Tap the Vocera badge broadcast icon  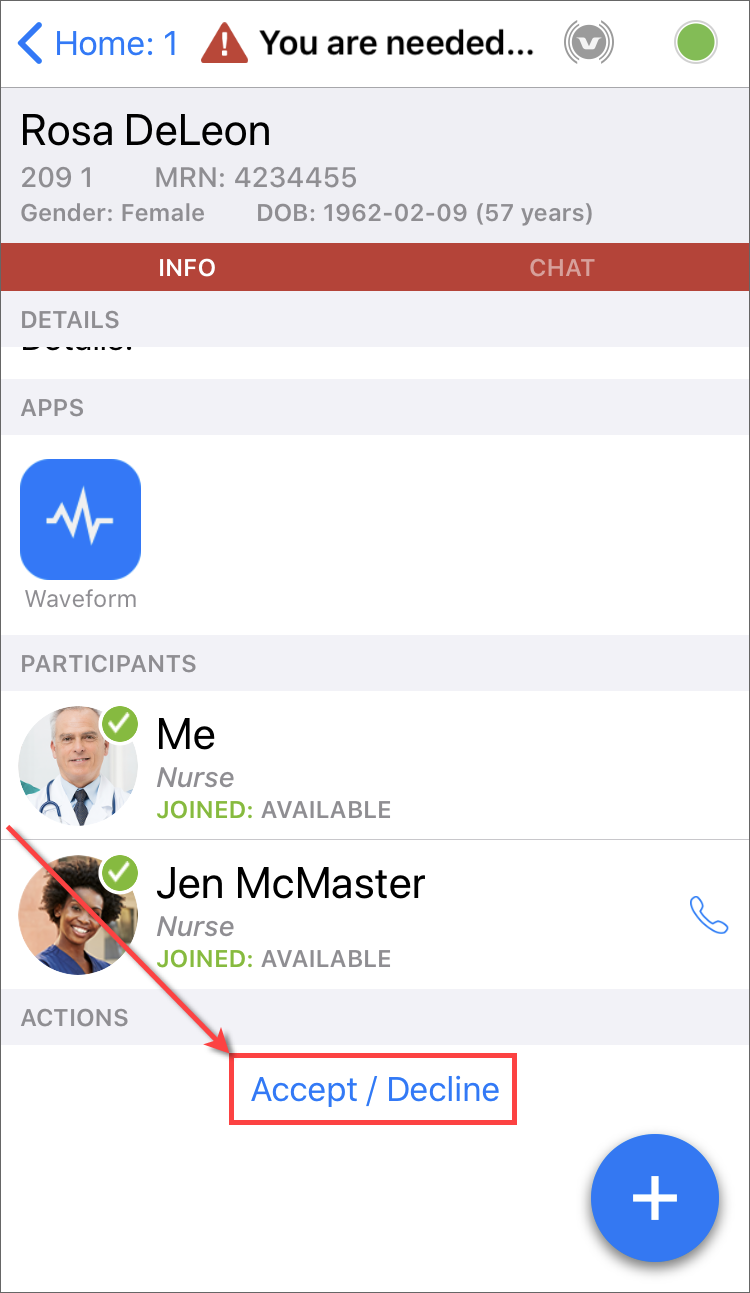[x=588, y=42]
